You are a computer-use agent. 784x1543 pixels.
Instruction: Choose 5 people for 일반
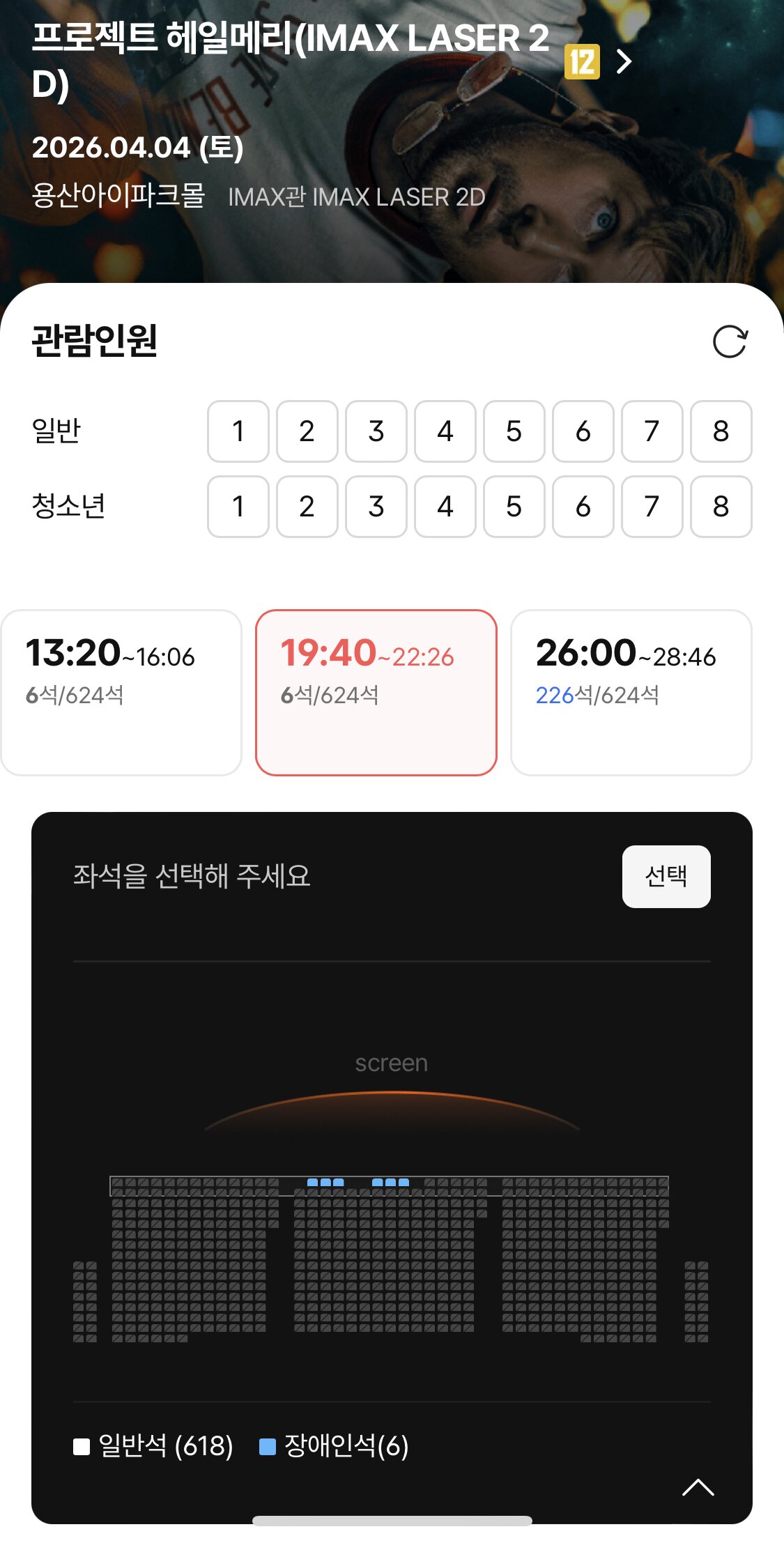[x=514, y=431]
